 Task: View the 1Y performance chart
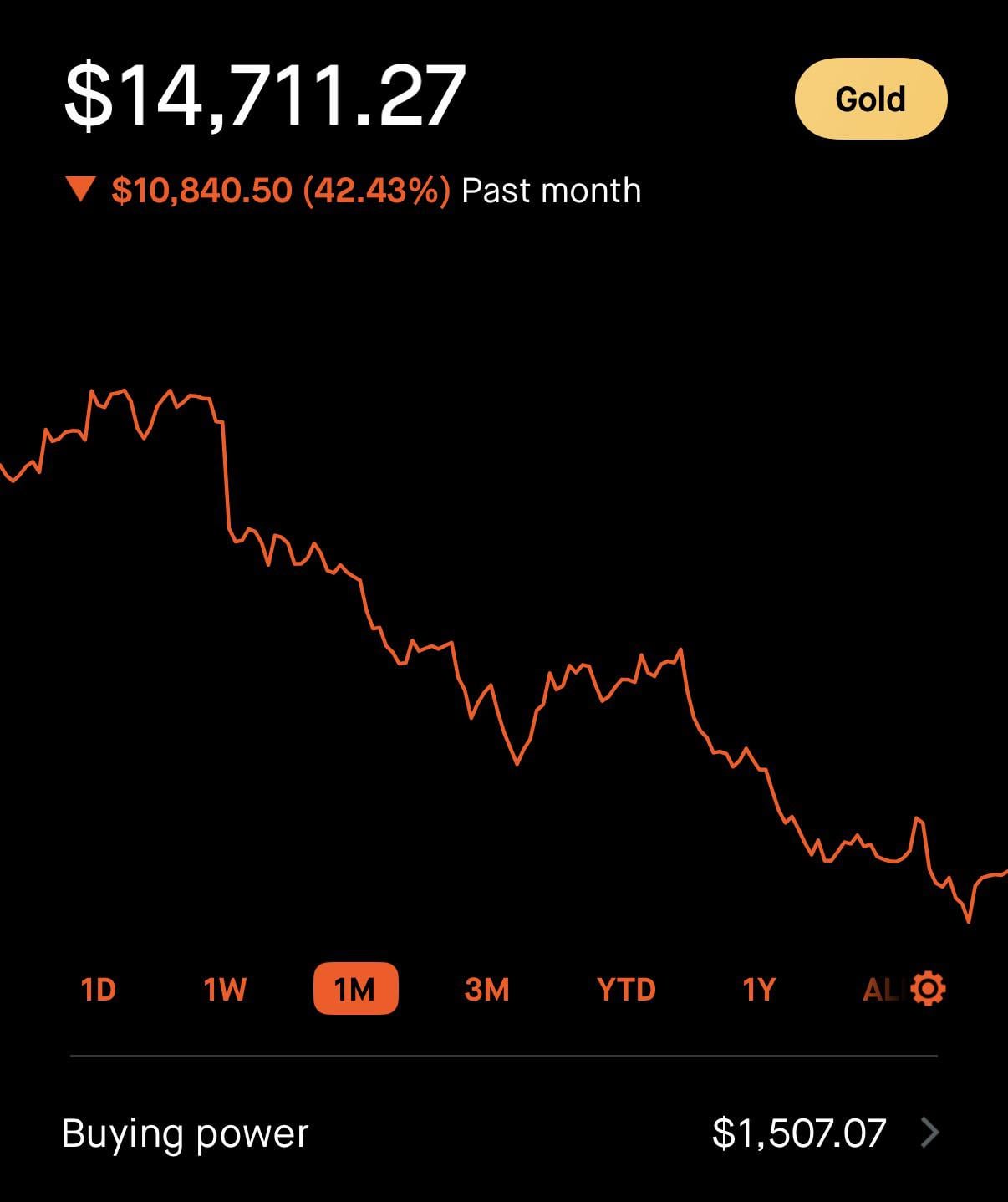[759, 990]
